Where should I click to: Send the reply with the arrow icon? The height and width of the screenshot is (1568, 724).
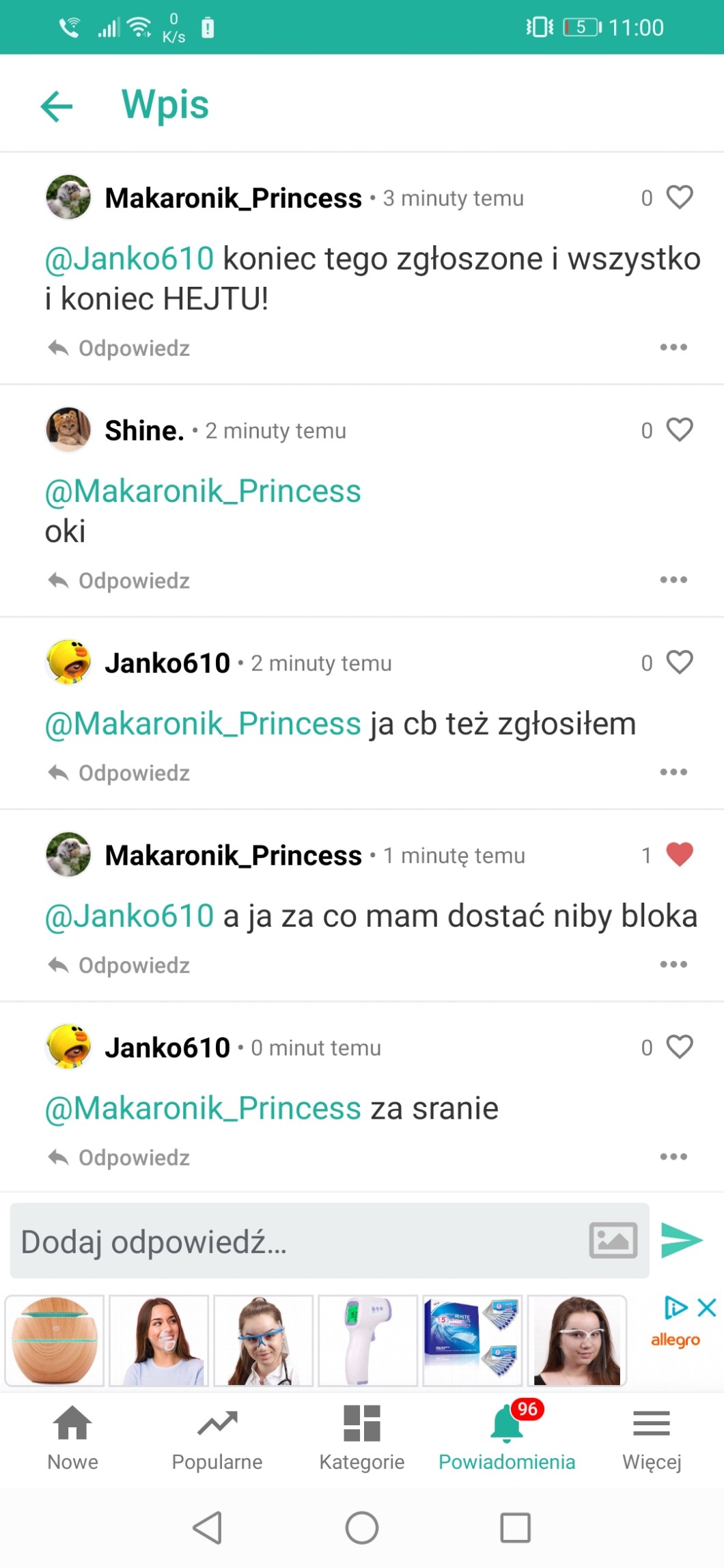682,1240
